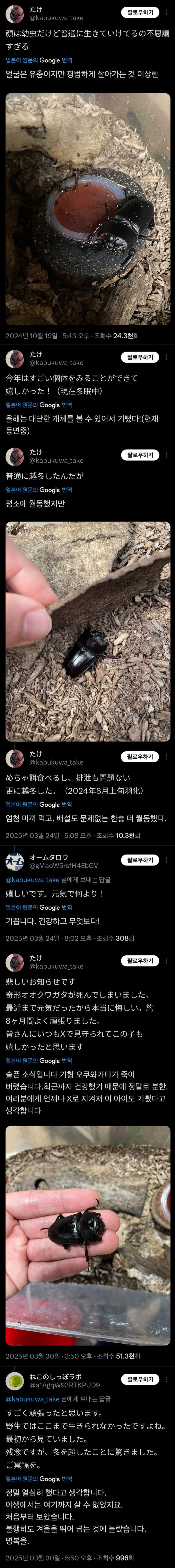
Task: Follow from the めちゃ餌食べるし tweet header
Action: point(140,757)
